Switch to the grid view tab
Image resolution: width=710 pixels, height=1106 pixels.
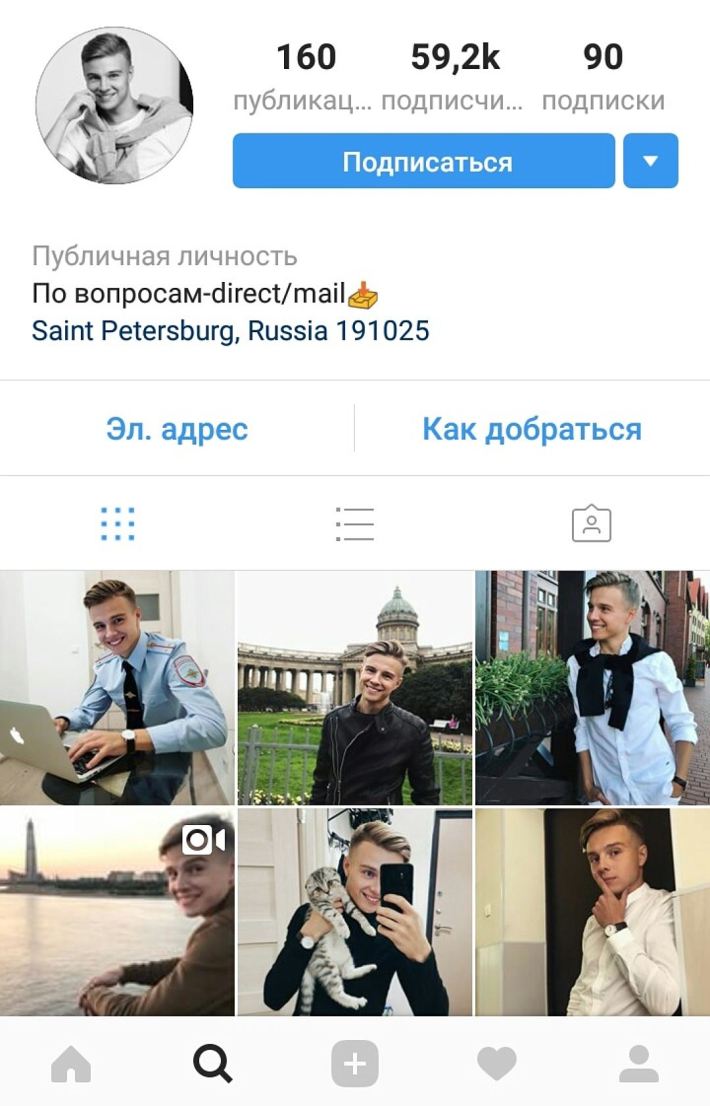point(118,523)
